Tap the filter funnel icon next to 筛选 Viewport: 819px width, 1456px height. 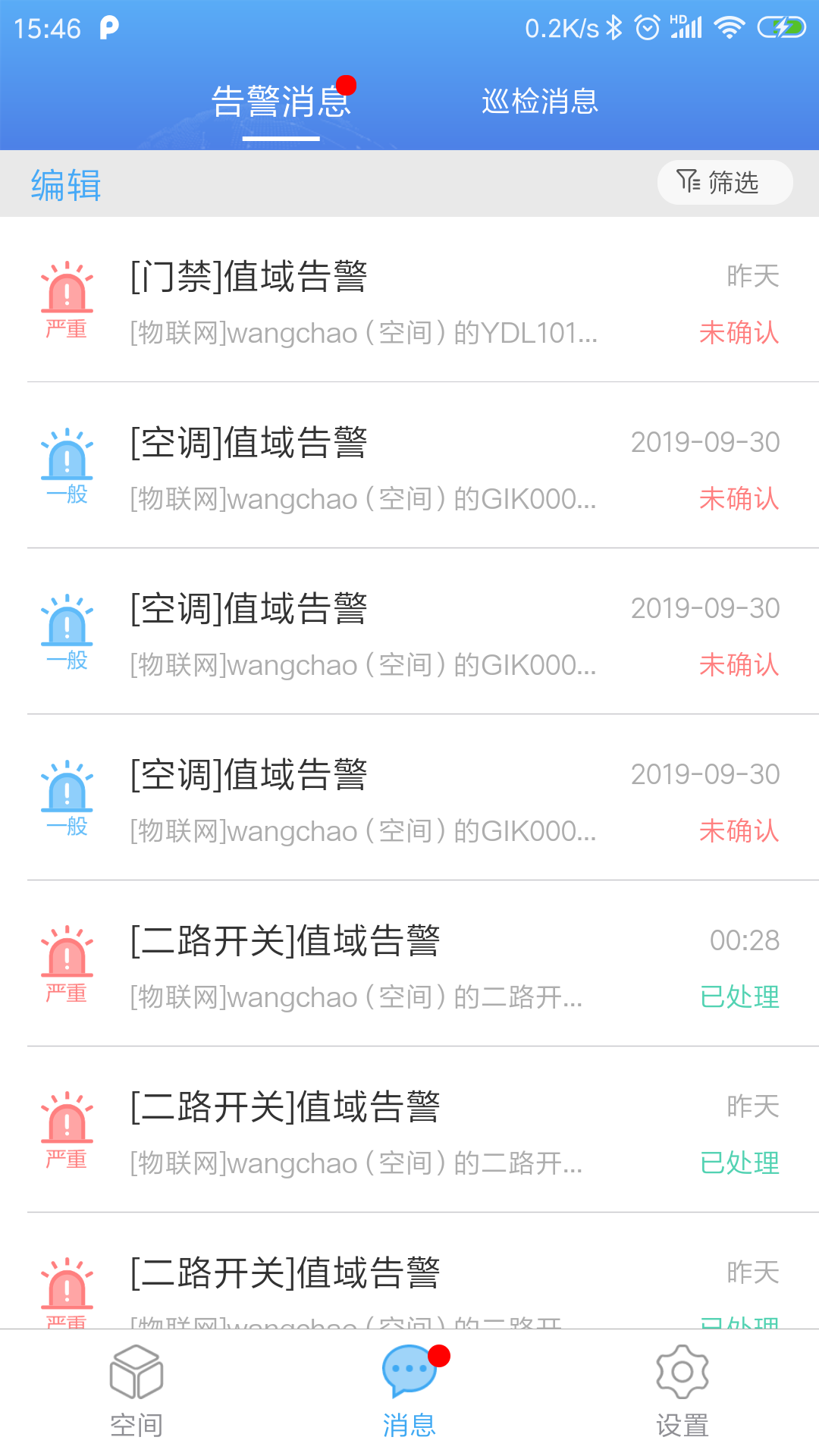(x=686, y=182)
